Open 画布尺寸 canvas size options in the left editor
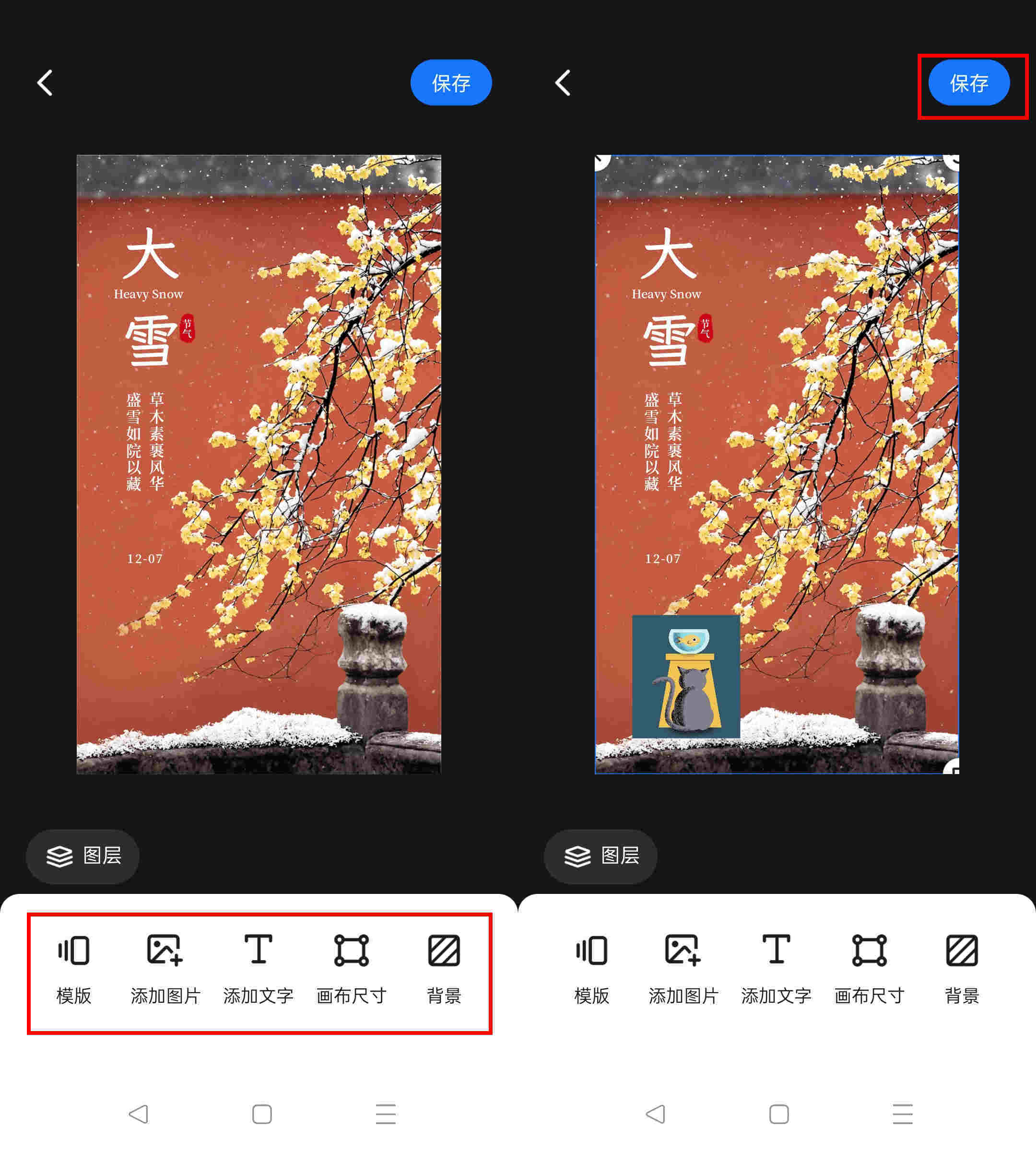 (x=351, y=967)
